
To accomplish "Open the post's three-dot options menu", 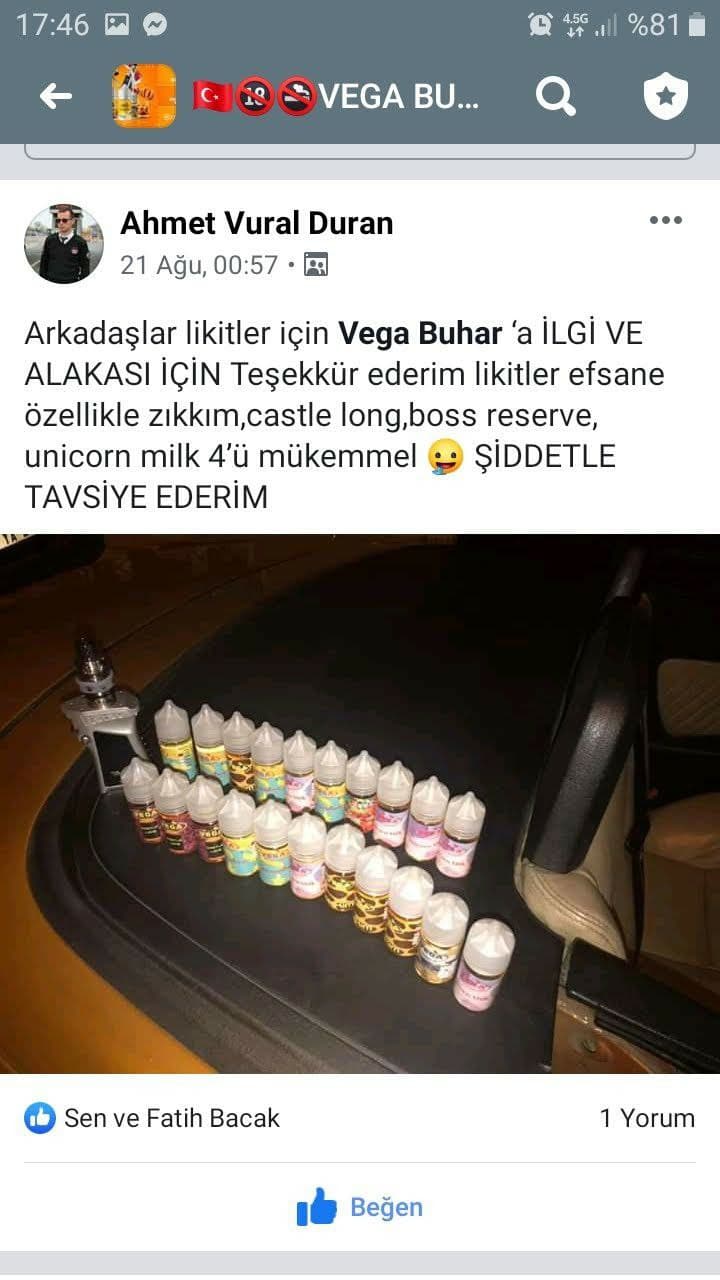I will coord(665,221).
